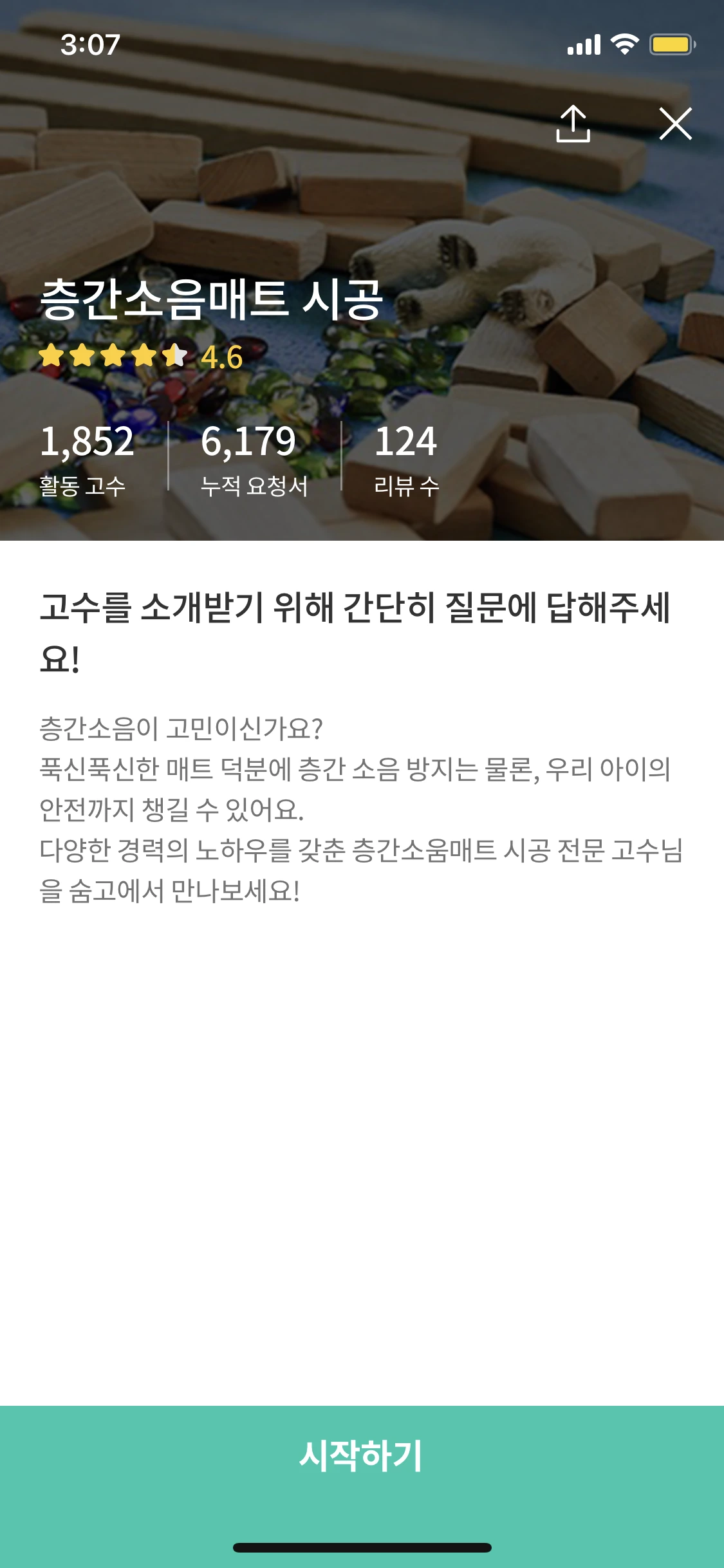This screenshot has width=724, height=1568.
Task: Tap the home indicator bar
Action: click(x=362, y=1548)
